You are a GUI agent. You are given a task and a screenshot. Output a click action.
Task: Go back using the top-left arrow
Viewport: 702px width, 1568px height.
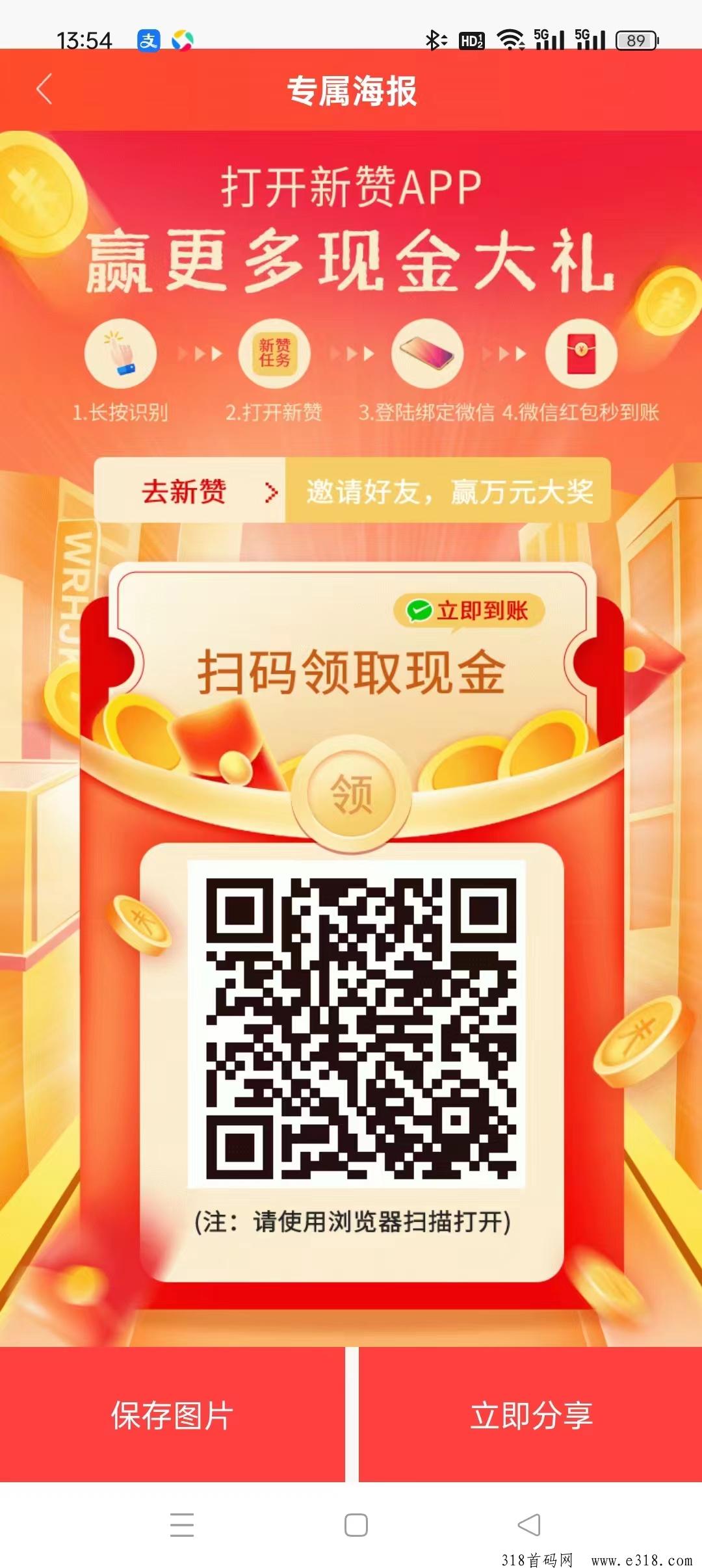tap(44, 90)
